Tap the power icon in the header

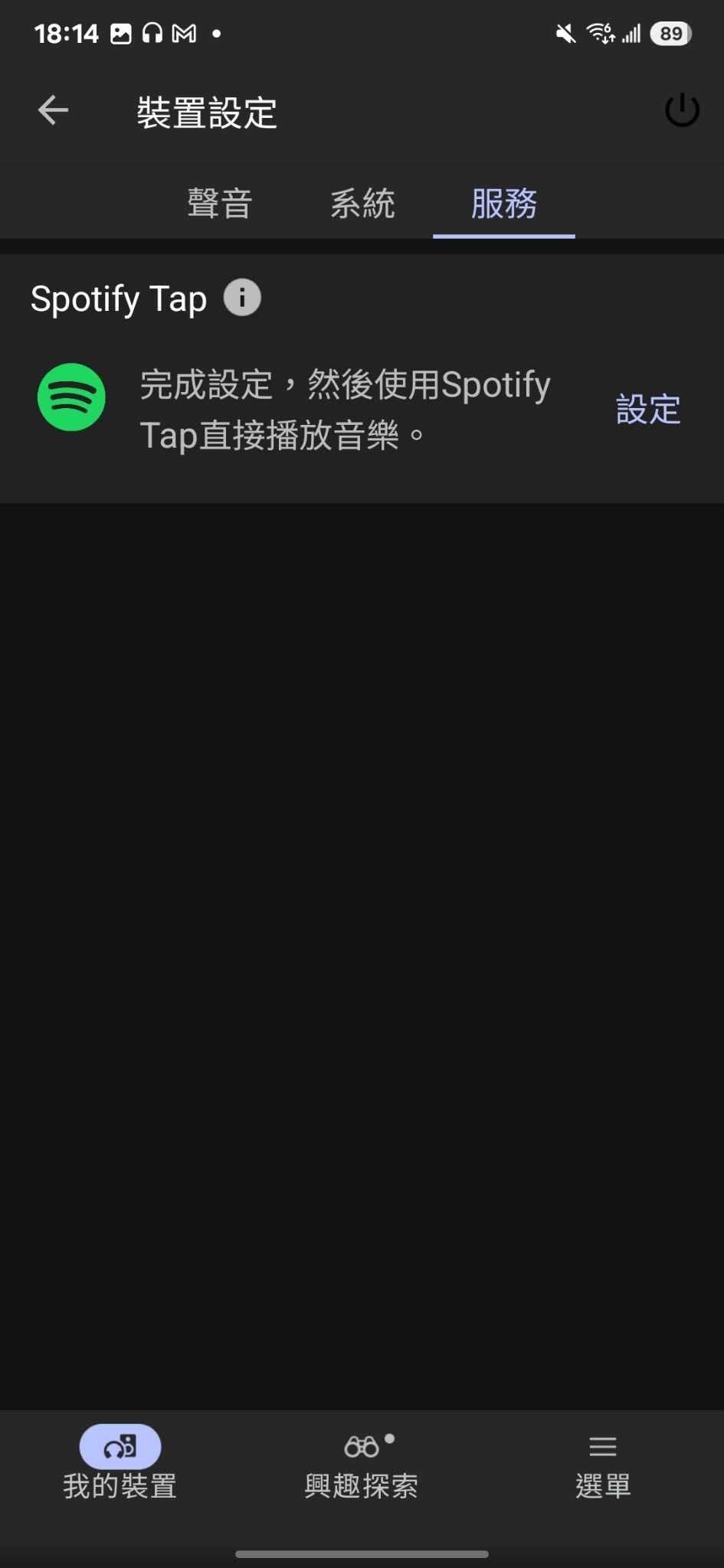click(x=681, y=111)
